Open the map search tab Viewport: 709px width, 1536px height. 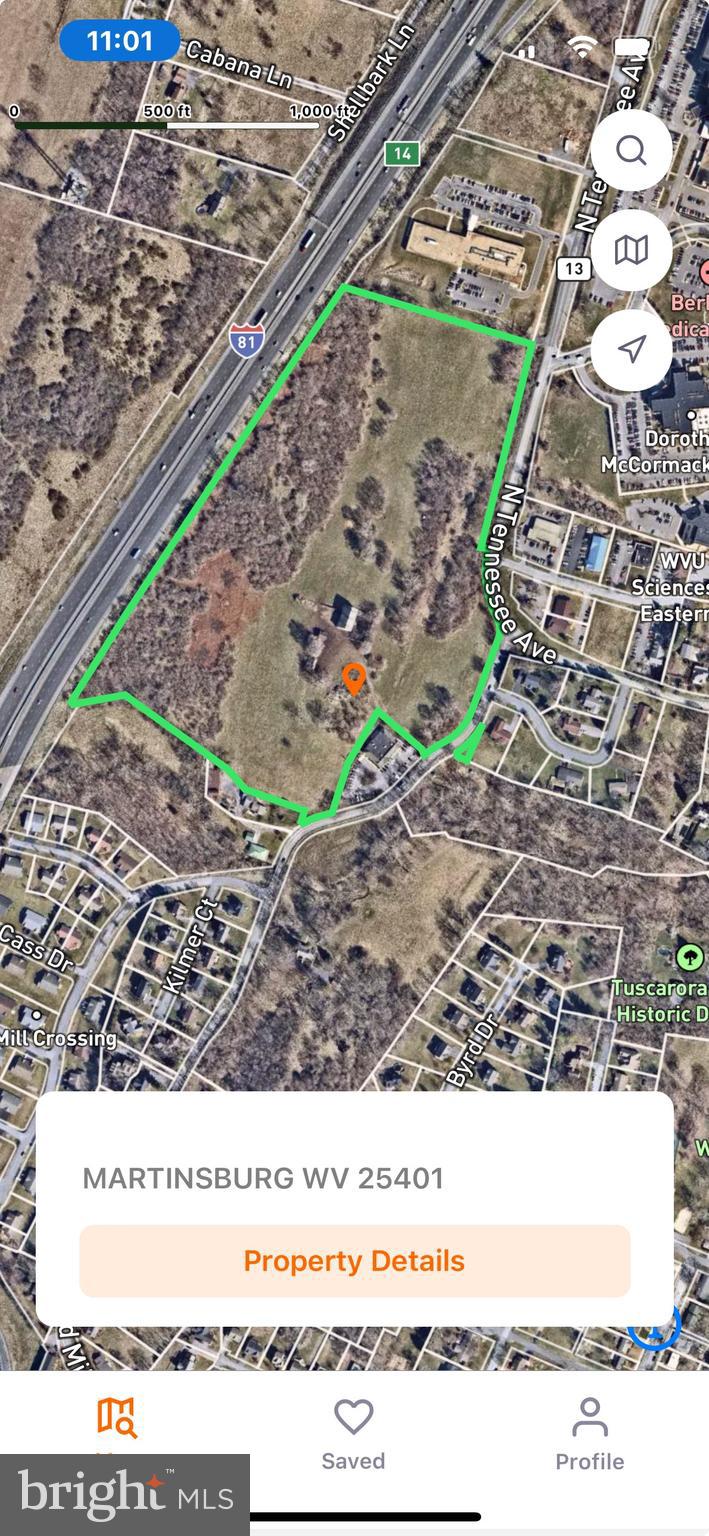coord(117,1420)
